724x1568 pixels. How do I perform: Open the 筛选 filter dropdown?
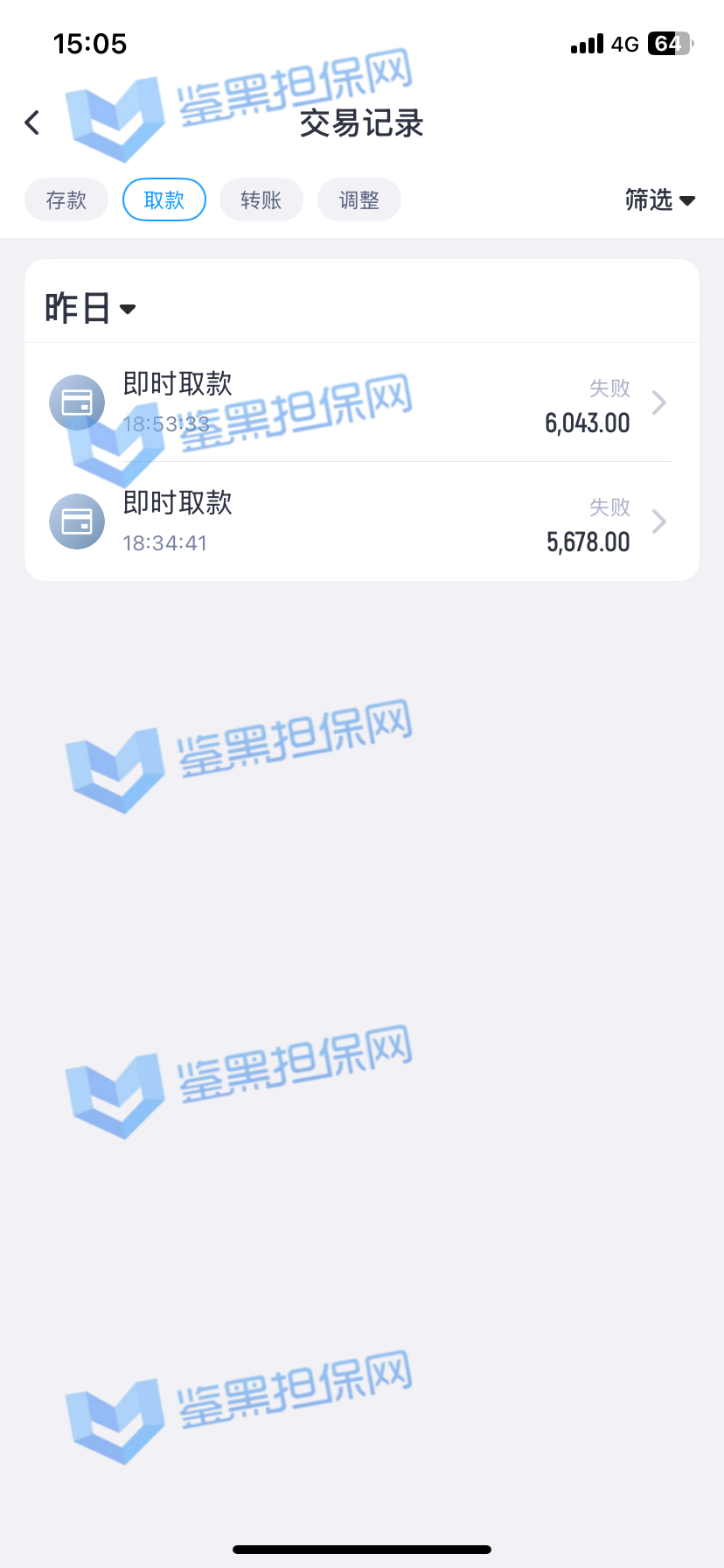tap(660, 200)
